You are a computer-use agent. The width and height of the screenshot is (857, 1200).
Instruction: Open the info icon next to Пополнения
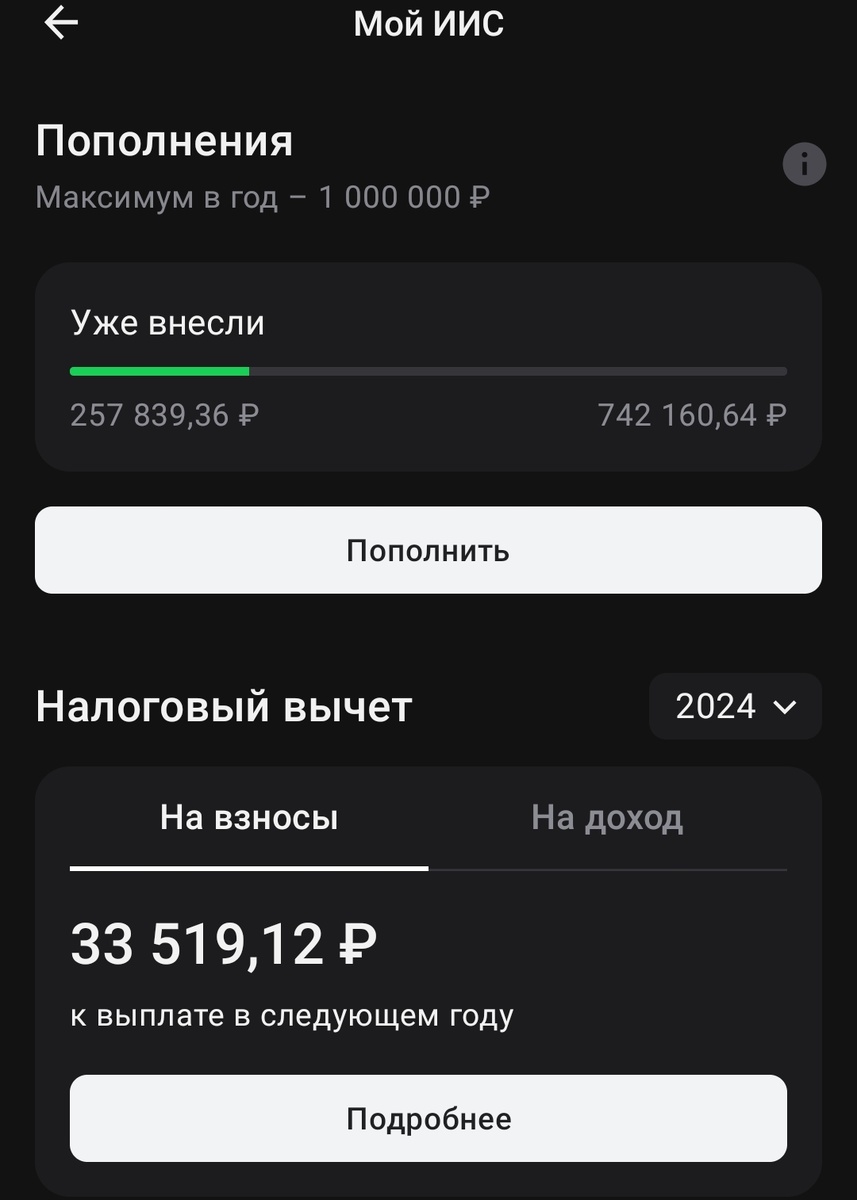805,166
